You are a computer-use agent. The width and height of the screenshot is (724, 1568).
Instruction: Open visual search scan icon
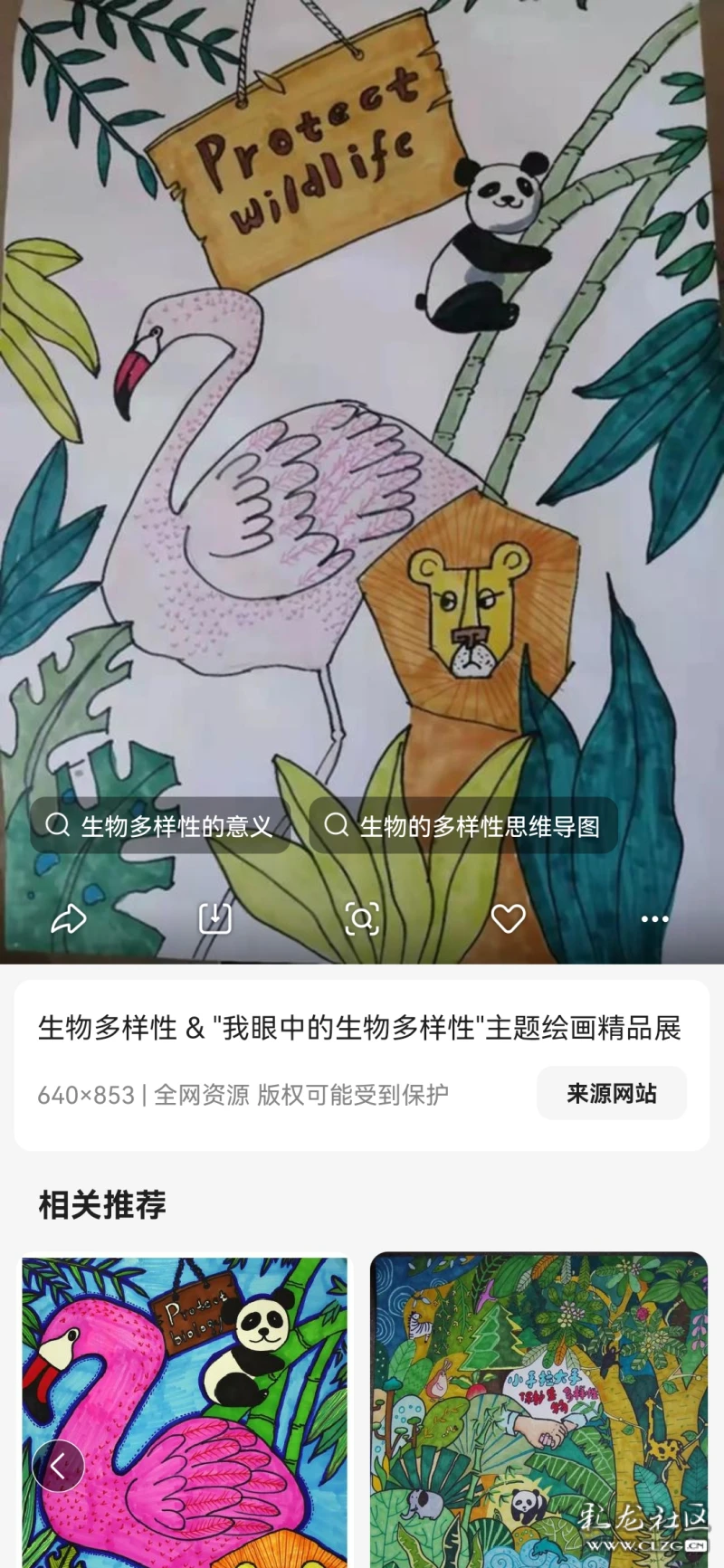[362, 919]
